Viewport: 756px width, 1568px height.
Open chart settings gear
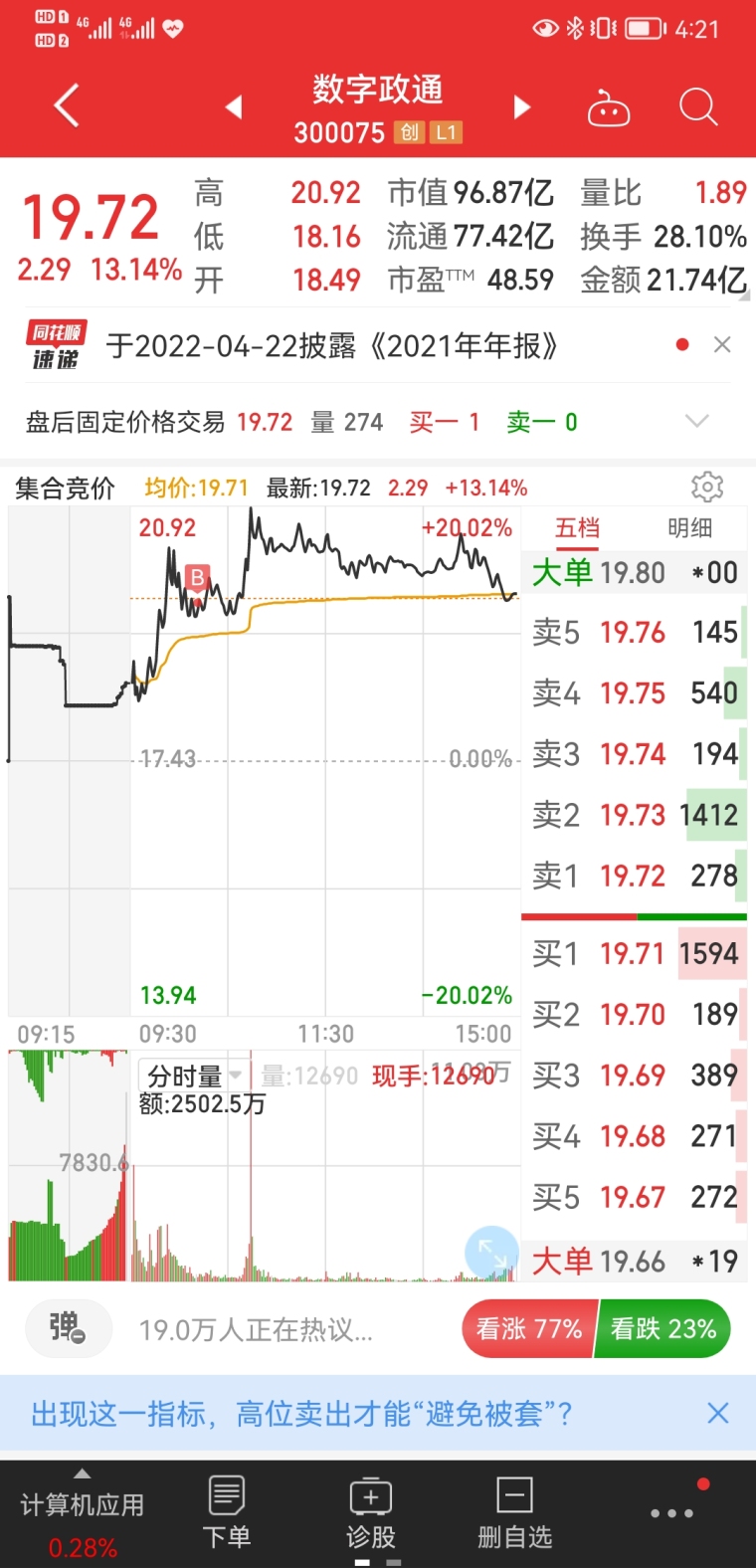coord(707,487)
